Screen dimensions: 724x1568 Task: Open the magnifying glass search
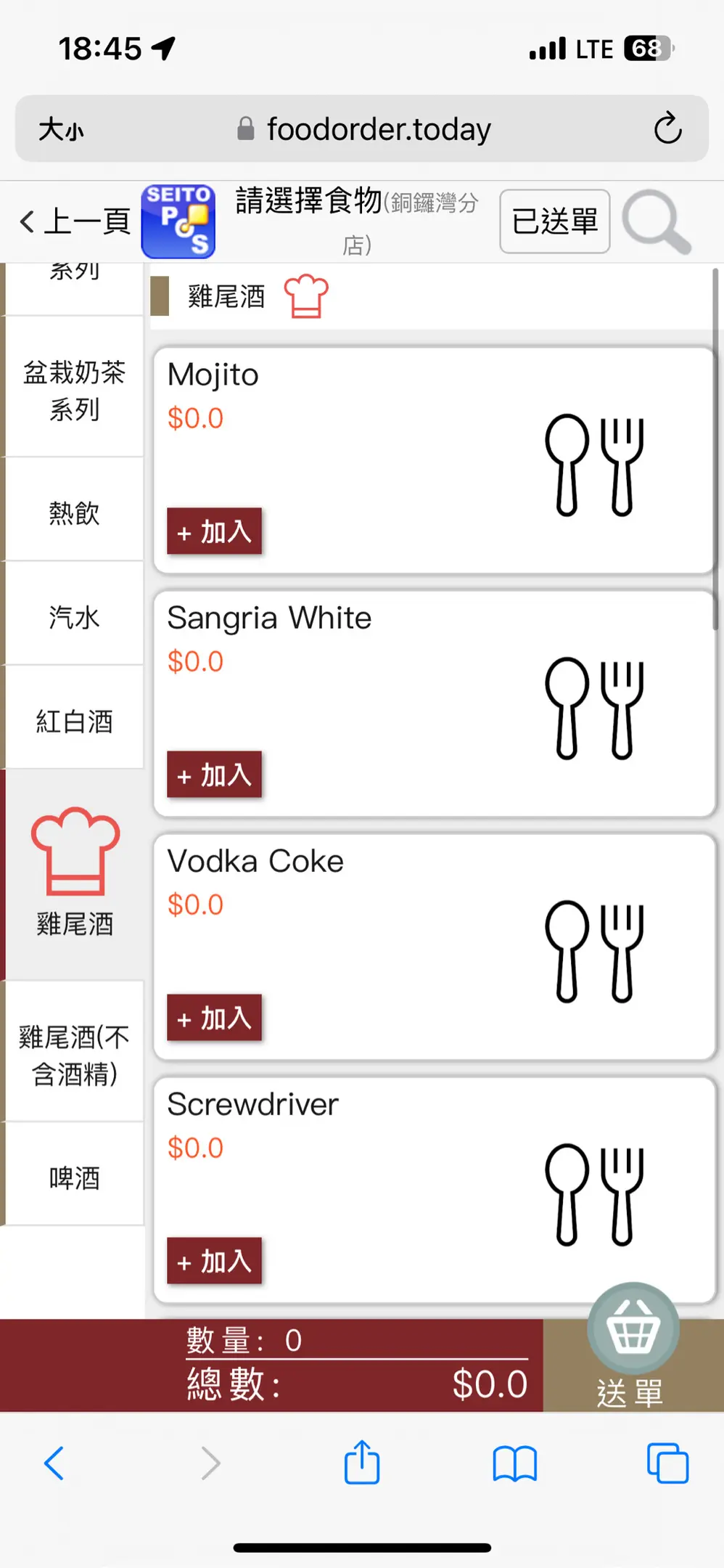656,221
